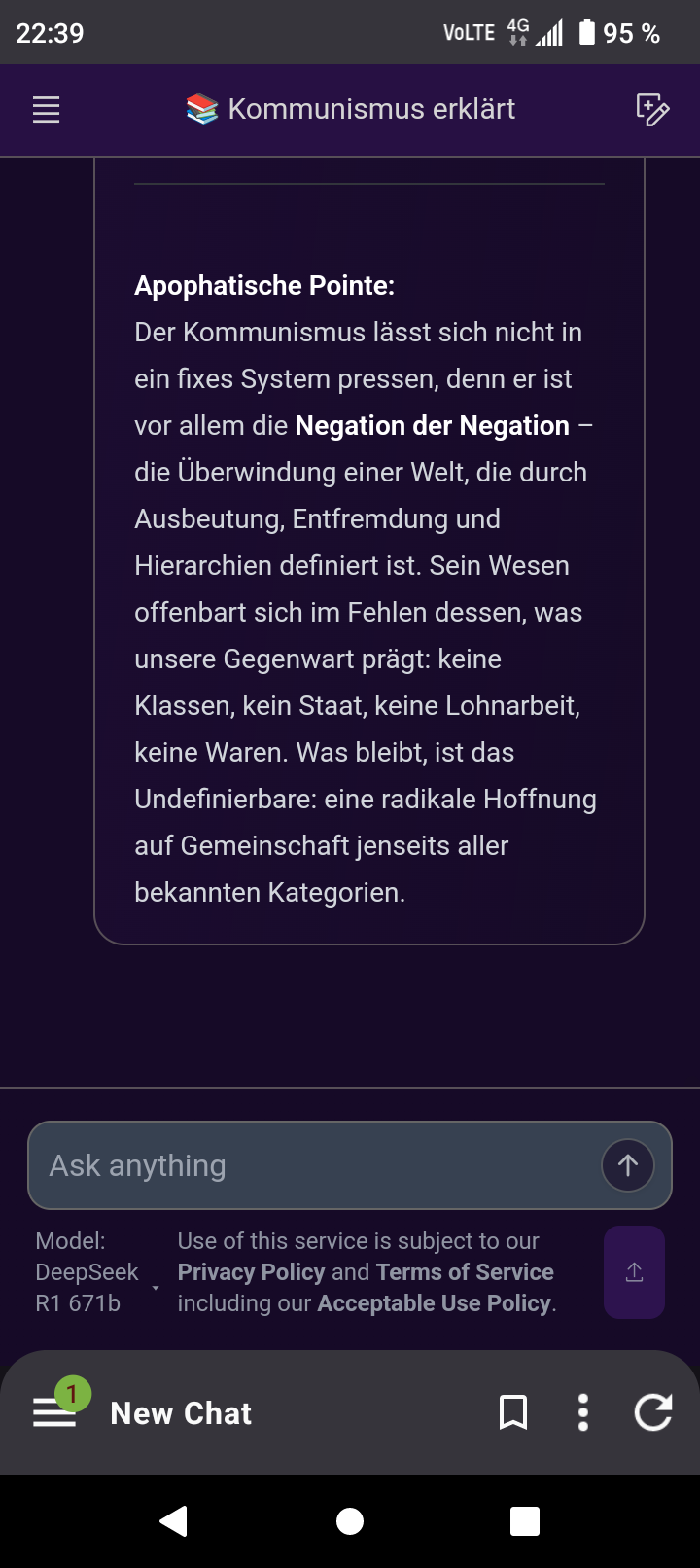Screen dimensions: 700x1568
Task: Reload the page
Action: pyautogui.click(x=653, y=1412)
